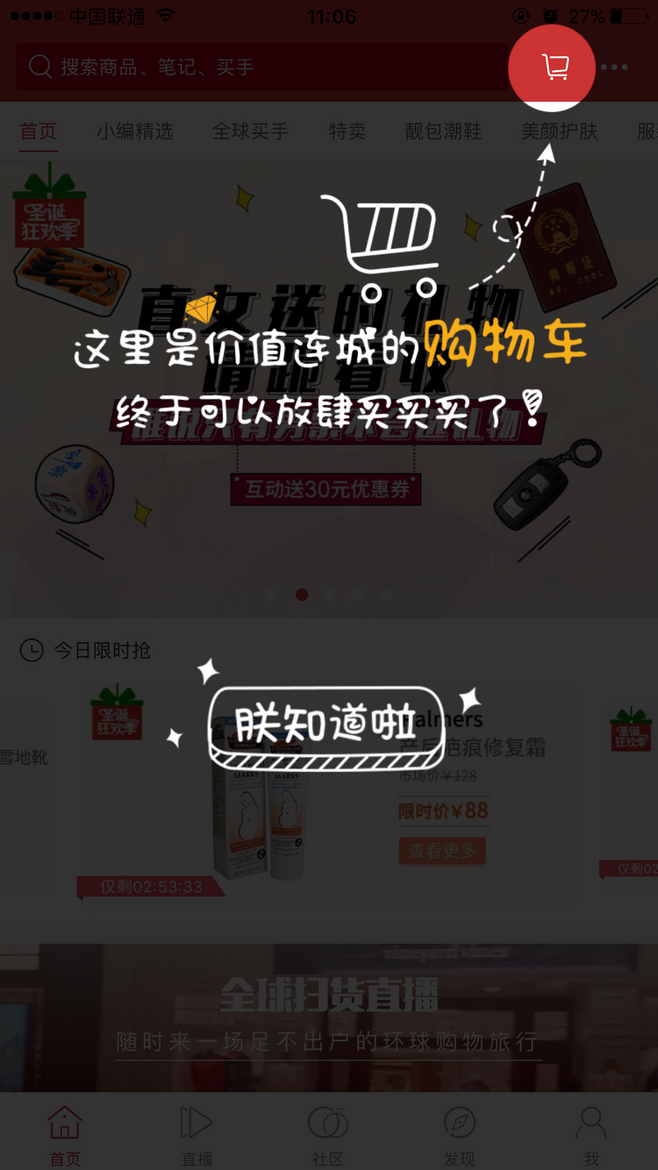
Task: Open 社区 in the bottom navigation
Action: tap(328, 1136)
